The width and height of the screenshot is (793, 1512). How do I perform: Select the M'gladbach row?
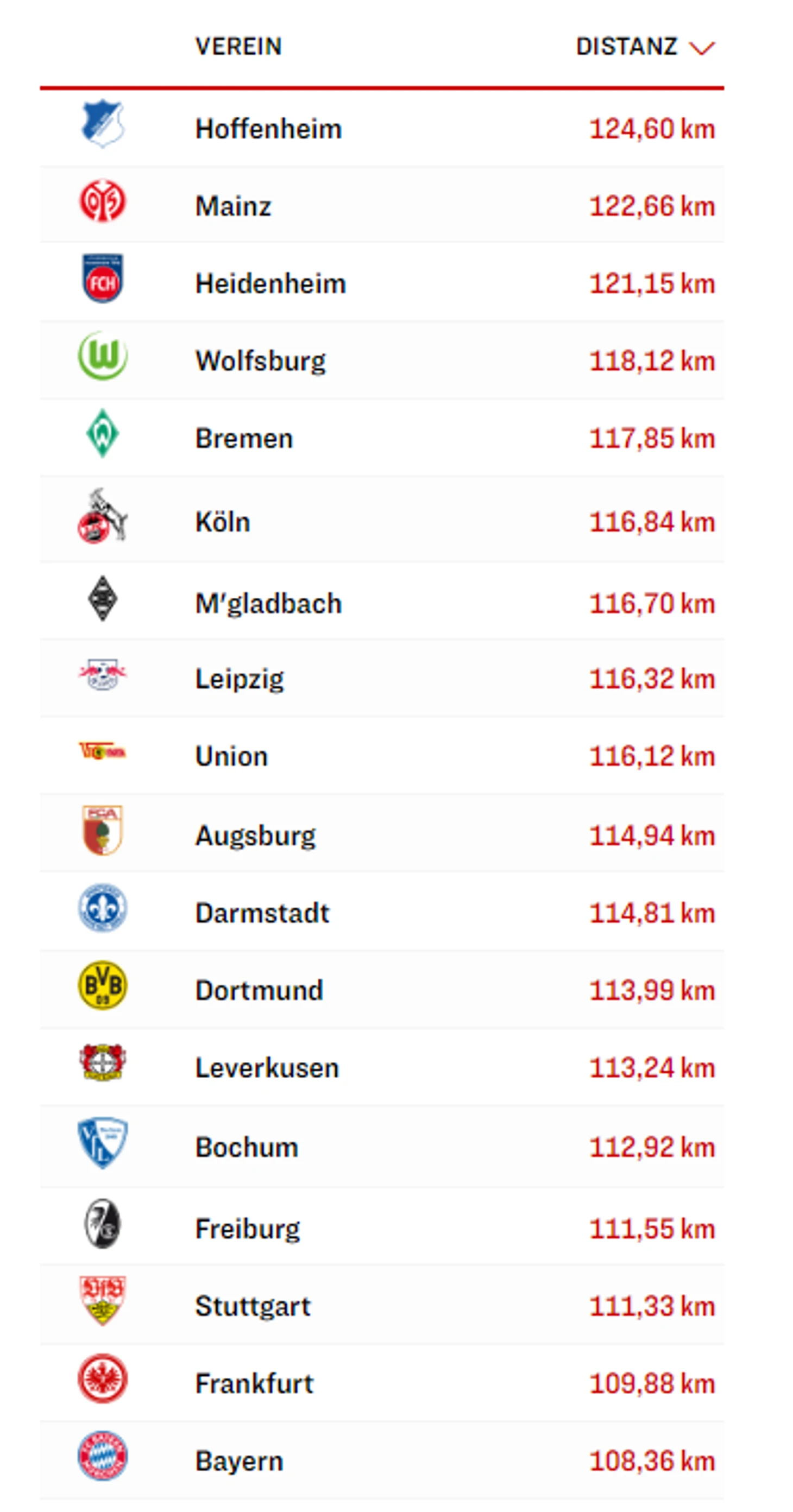tap(268, 603)
